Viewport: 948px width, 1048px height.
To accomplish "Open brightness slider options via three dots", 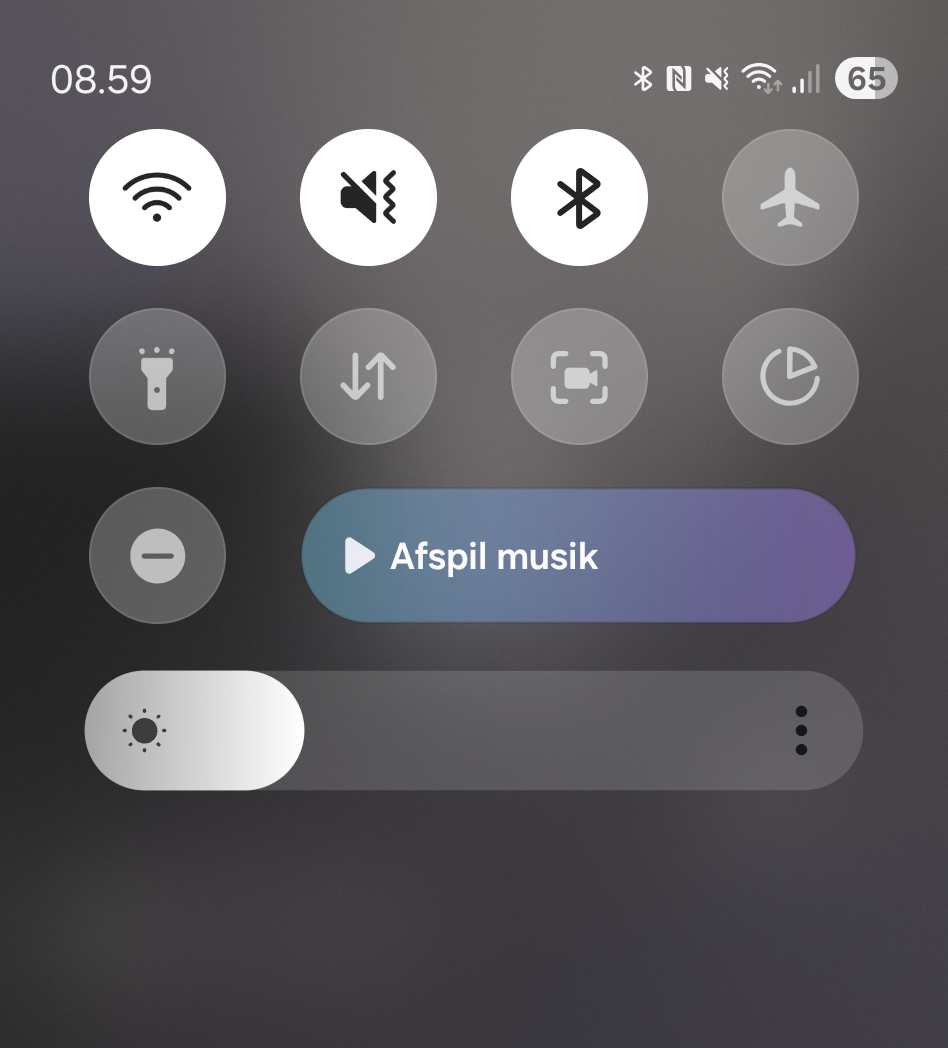I will [x=800, y=730].
